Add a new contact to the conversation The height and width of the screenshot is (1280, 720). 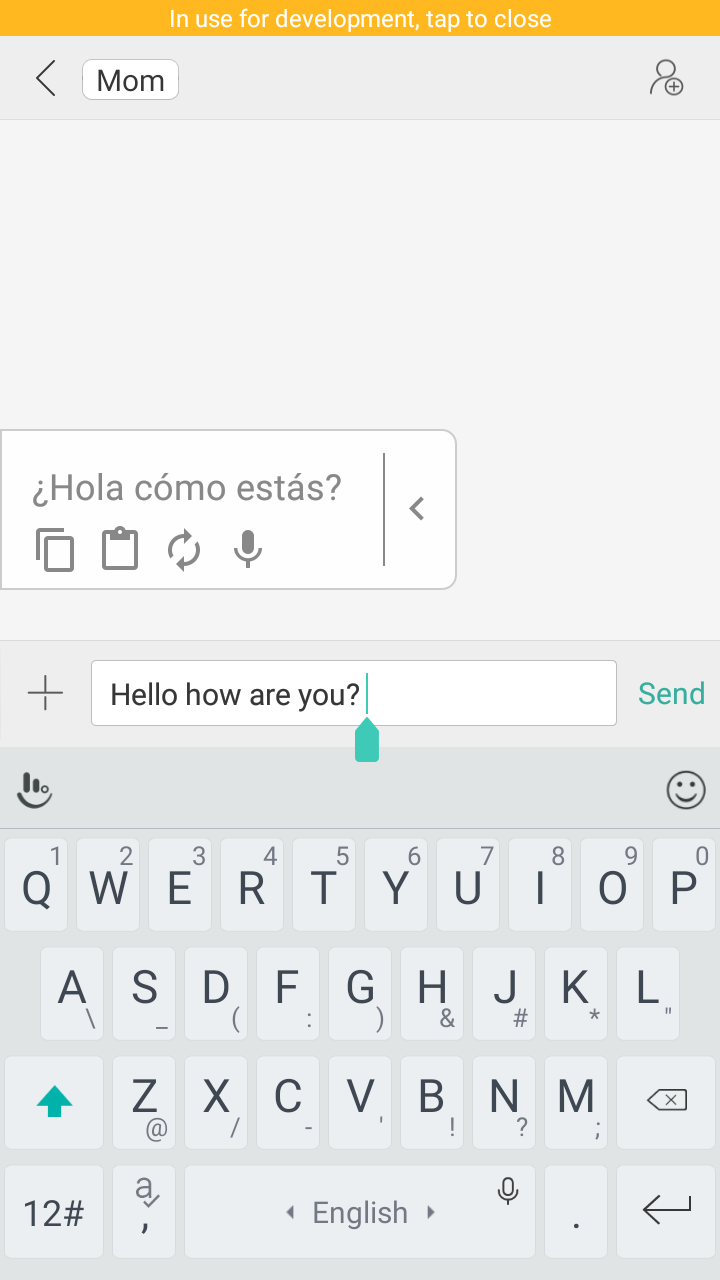tap(667, 77)
